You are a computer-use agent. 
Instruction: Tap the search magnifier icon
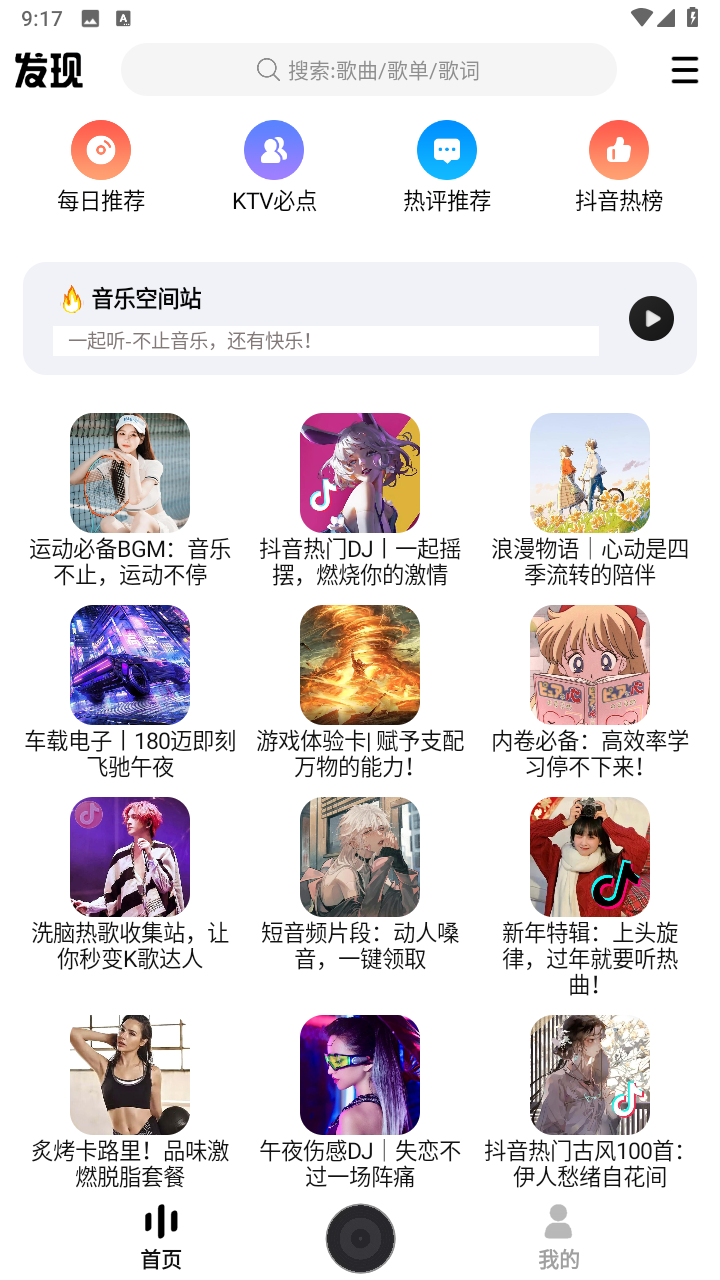[267, 70]
